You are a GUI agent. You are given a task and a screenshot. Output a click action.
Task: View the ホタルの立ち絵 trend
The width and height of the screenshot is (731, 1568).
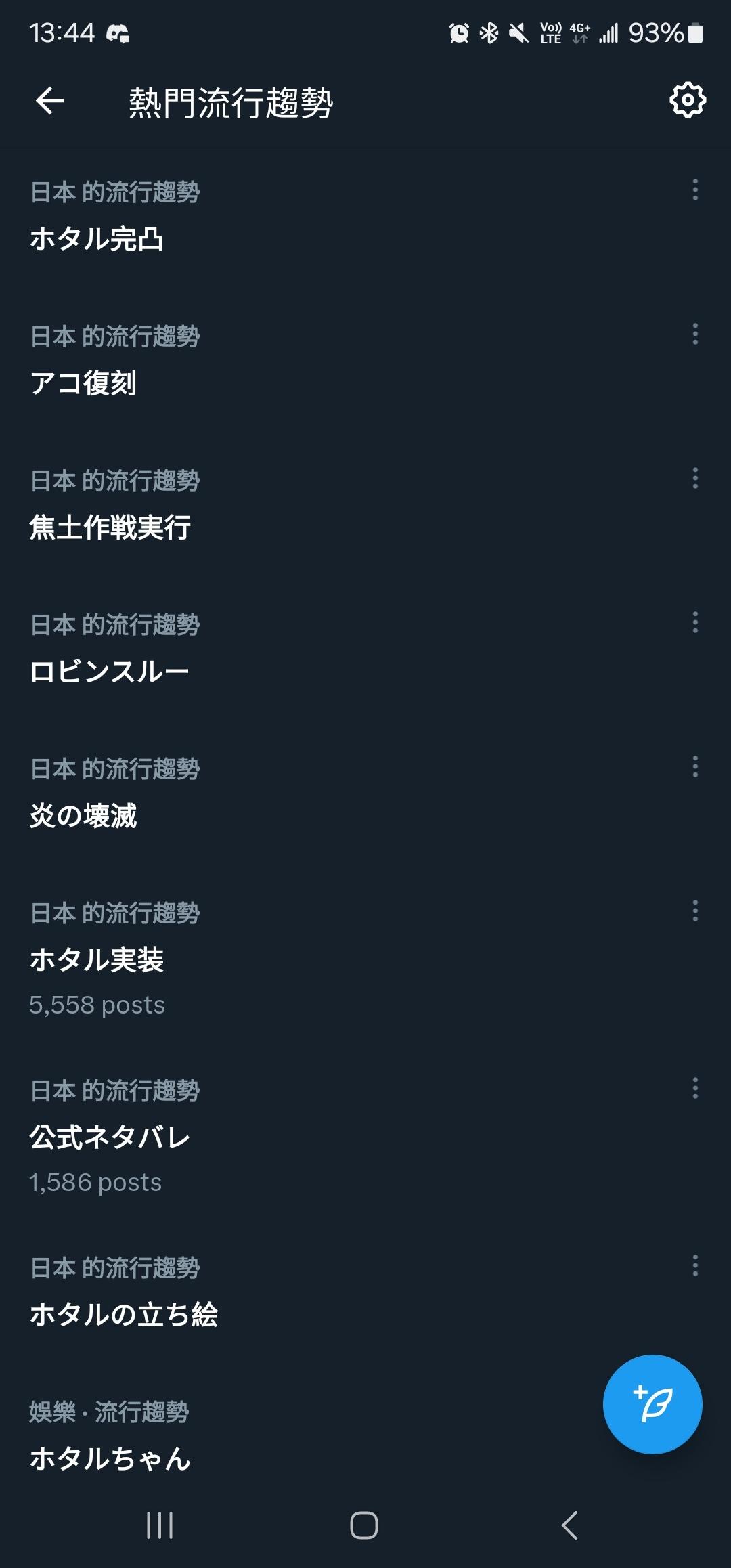pyautogui.click(x=124, y=1315)
